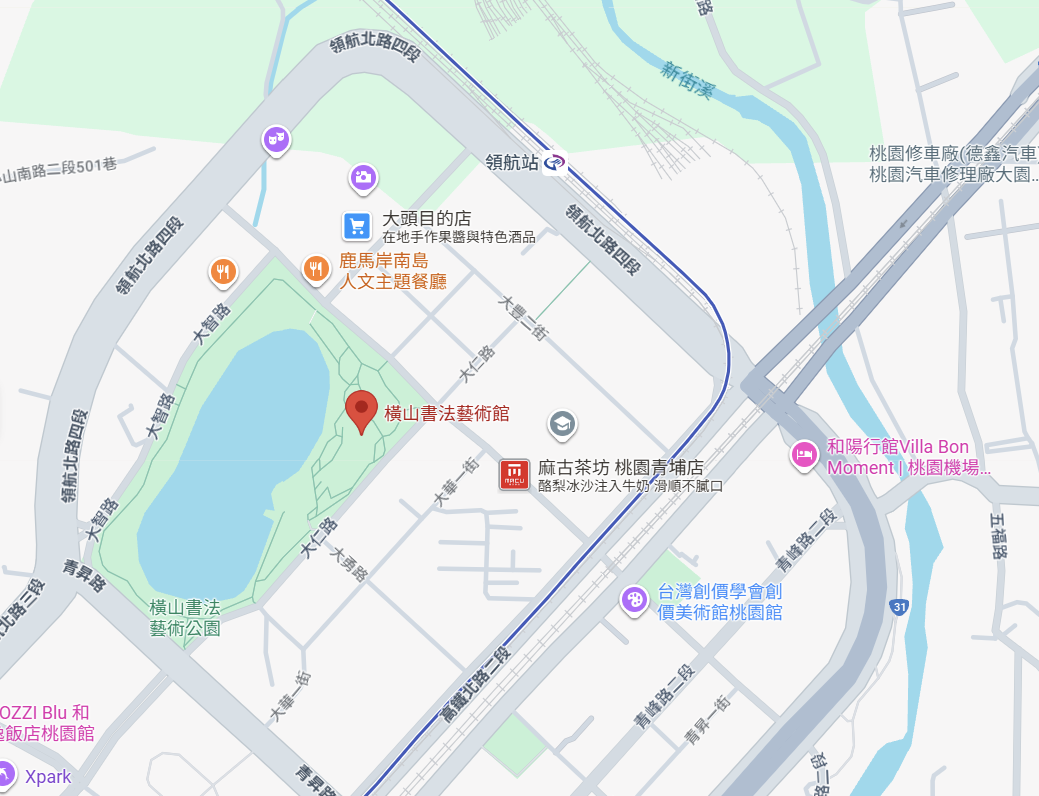Open the 麻古茶坊 桃園青埔店 marker
This screenshot has height=796, width=1039.
pyautogui.click(x=514, y=475)
